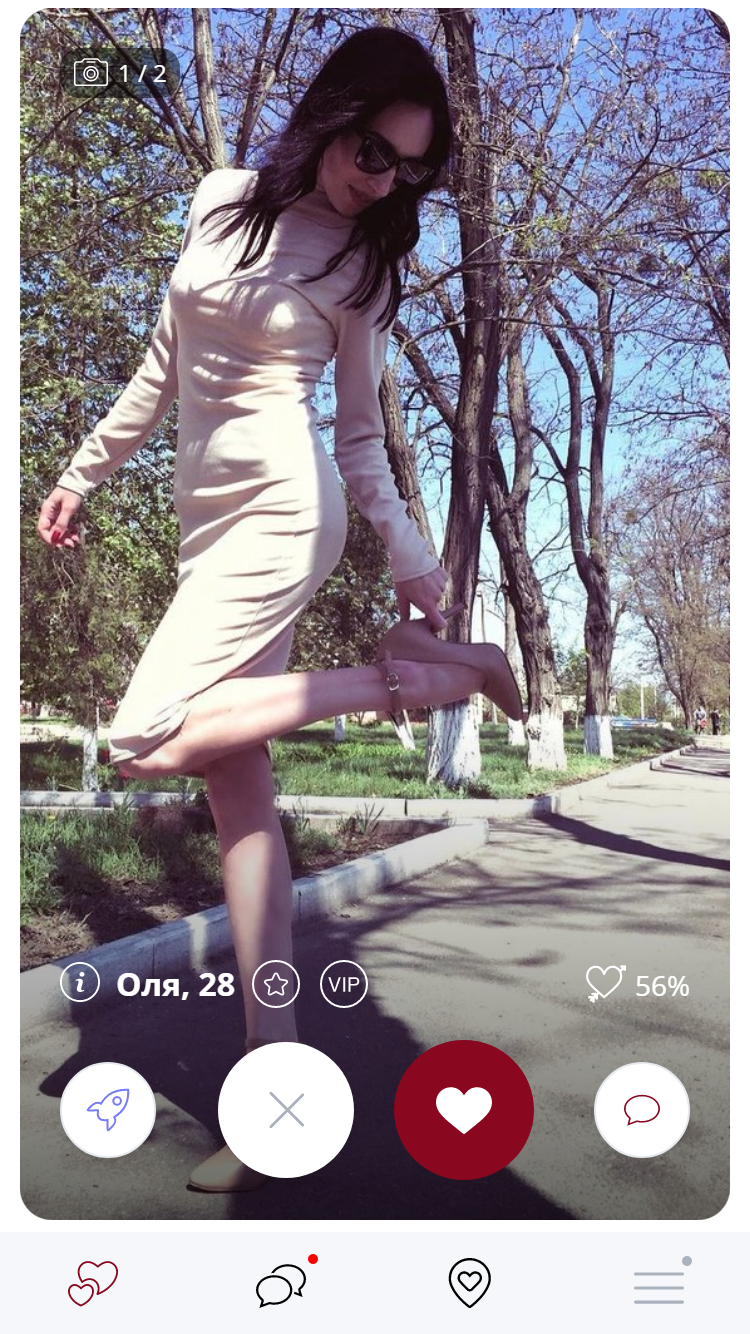Open the hamburger menu tab

(659, 1287)
